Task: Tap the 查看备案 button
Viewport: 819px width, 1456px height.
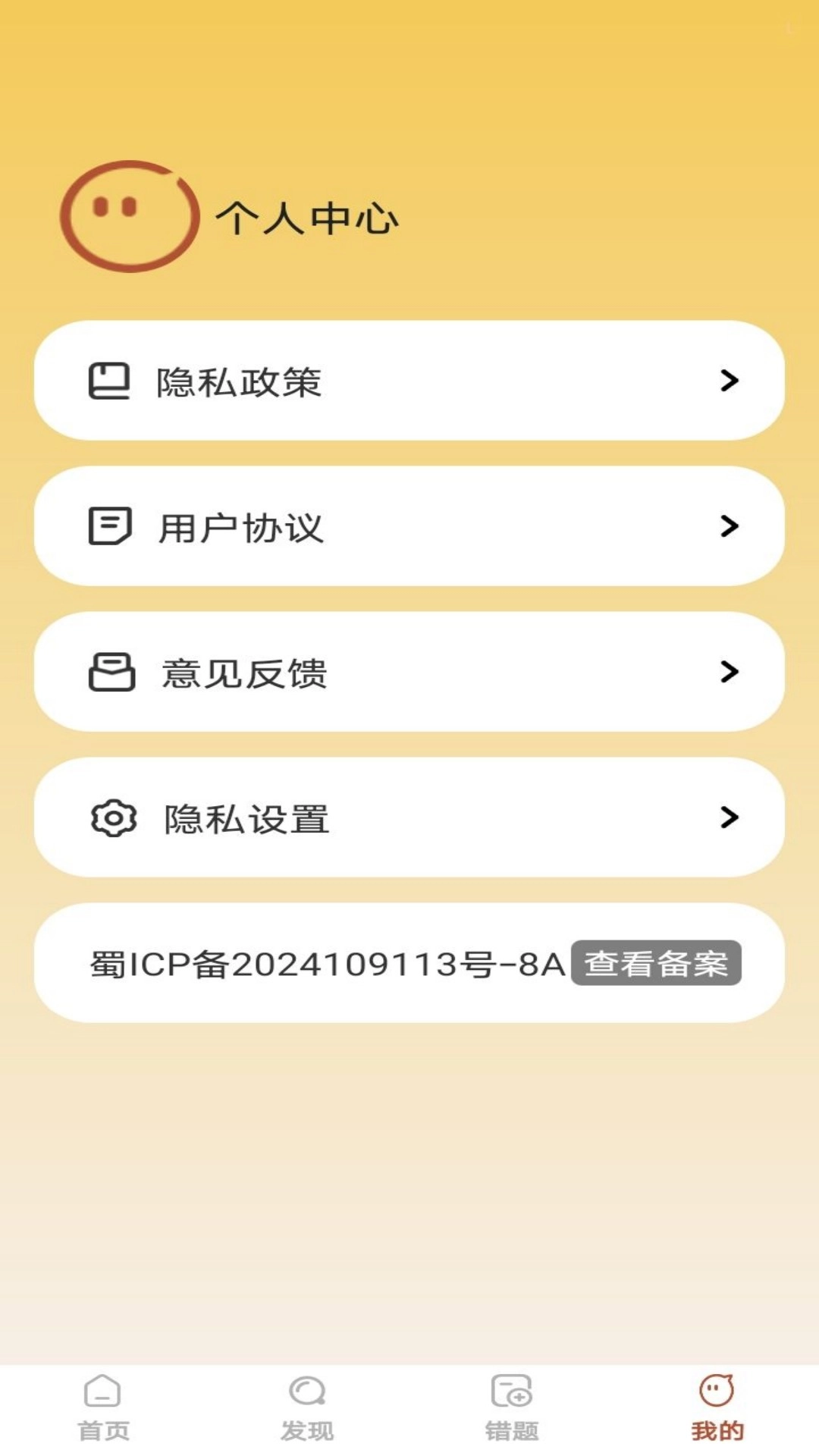Action: click(x=657, y=964)
